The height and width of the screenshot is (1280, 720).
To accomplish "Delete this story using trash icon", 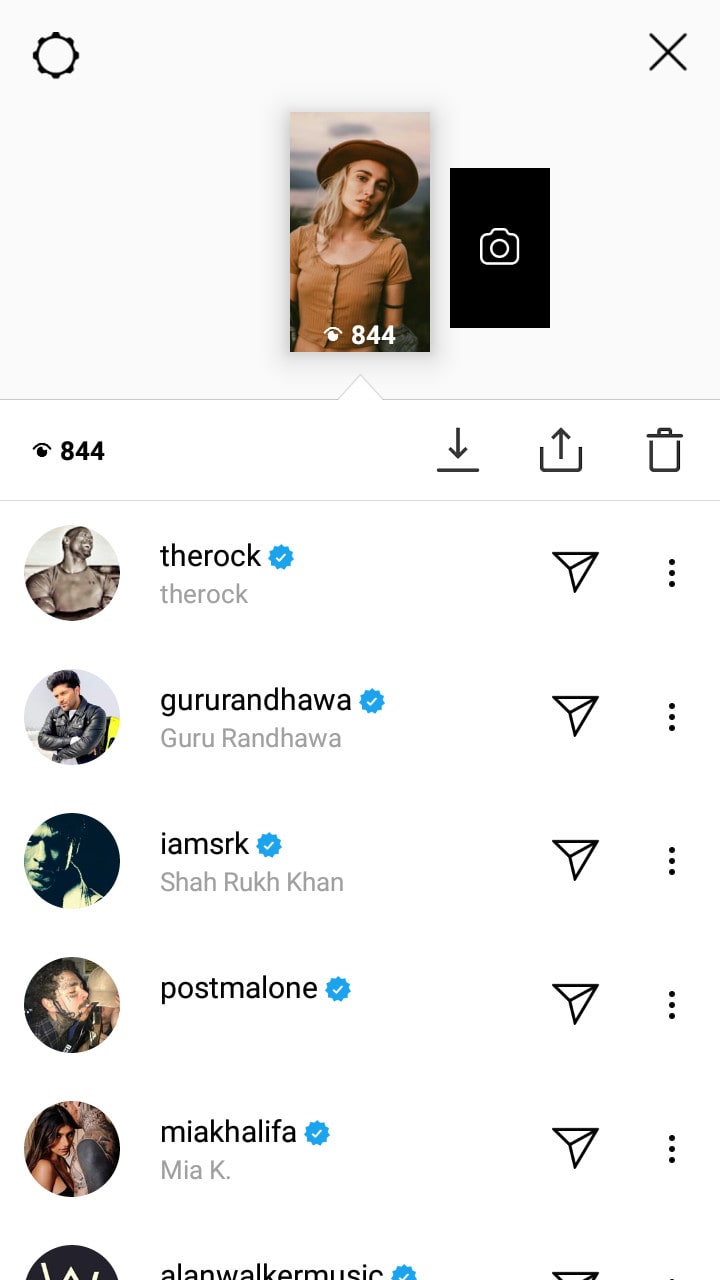I will [x=664, y=450].
